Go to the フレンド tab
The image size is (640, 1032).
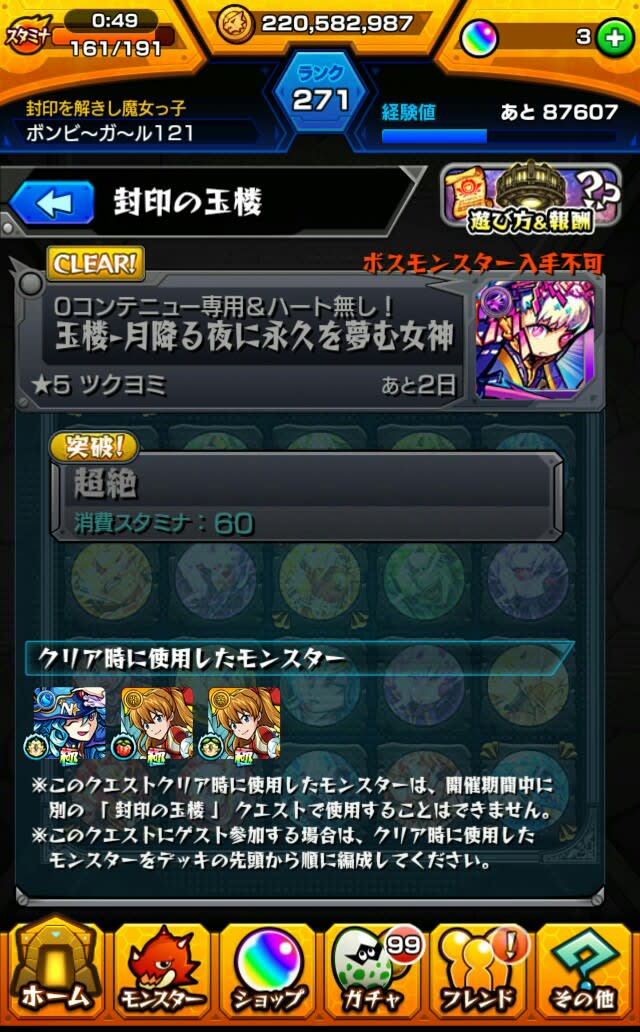pos(479,970)
